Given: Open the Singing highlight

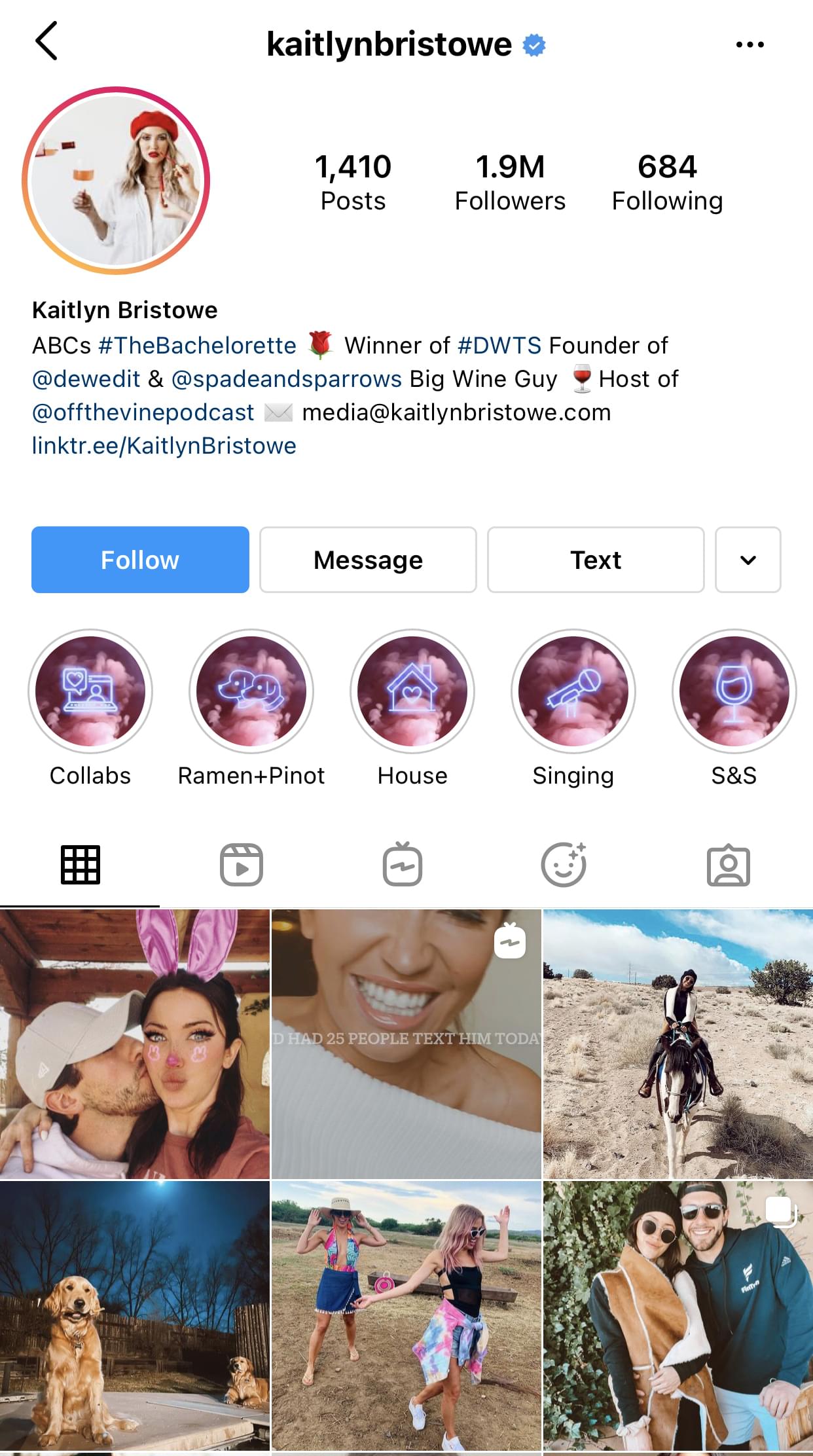Looking at the screenshot, I should pyautogui.click(x=573, y=691).
